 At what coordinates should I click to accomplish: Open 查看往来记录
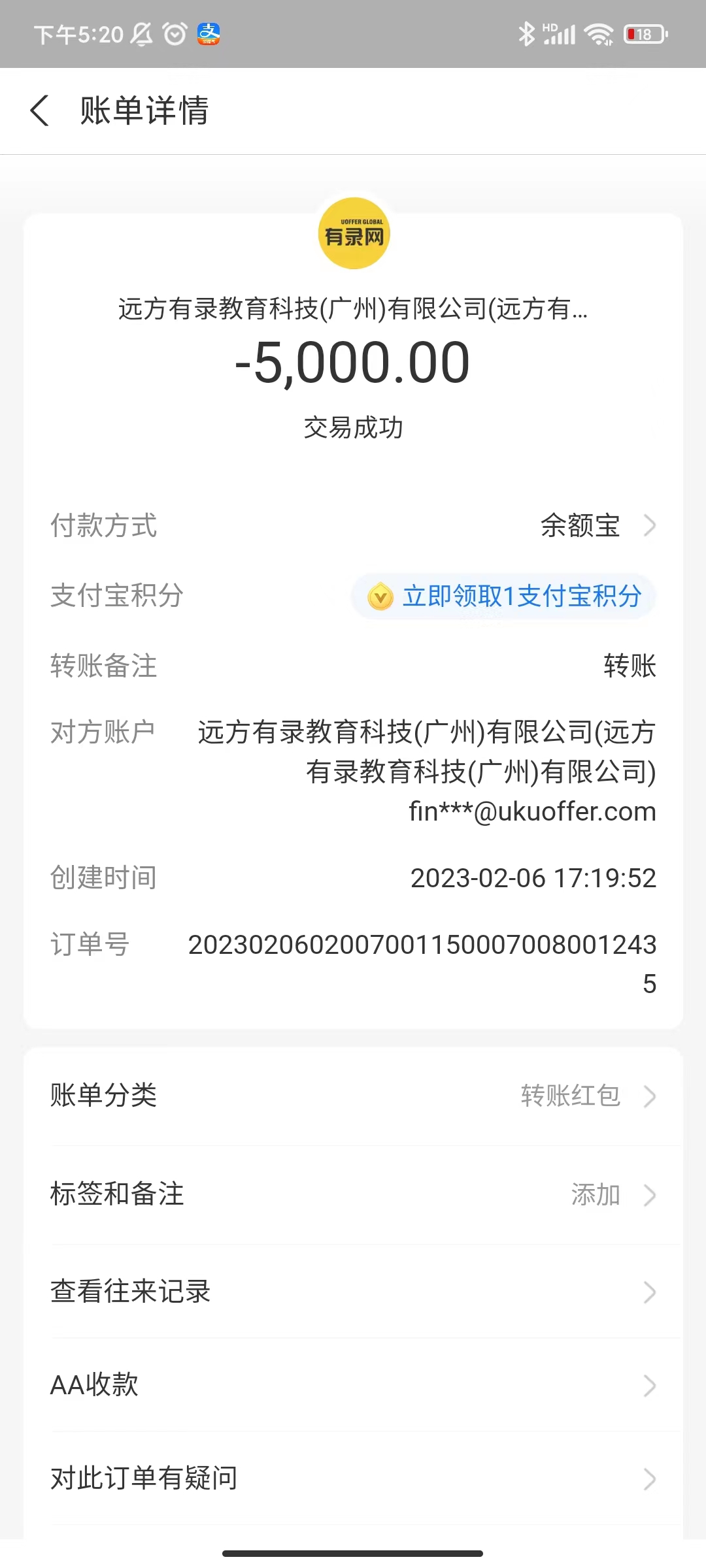[353, 1292]
